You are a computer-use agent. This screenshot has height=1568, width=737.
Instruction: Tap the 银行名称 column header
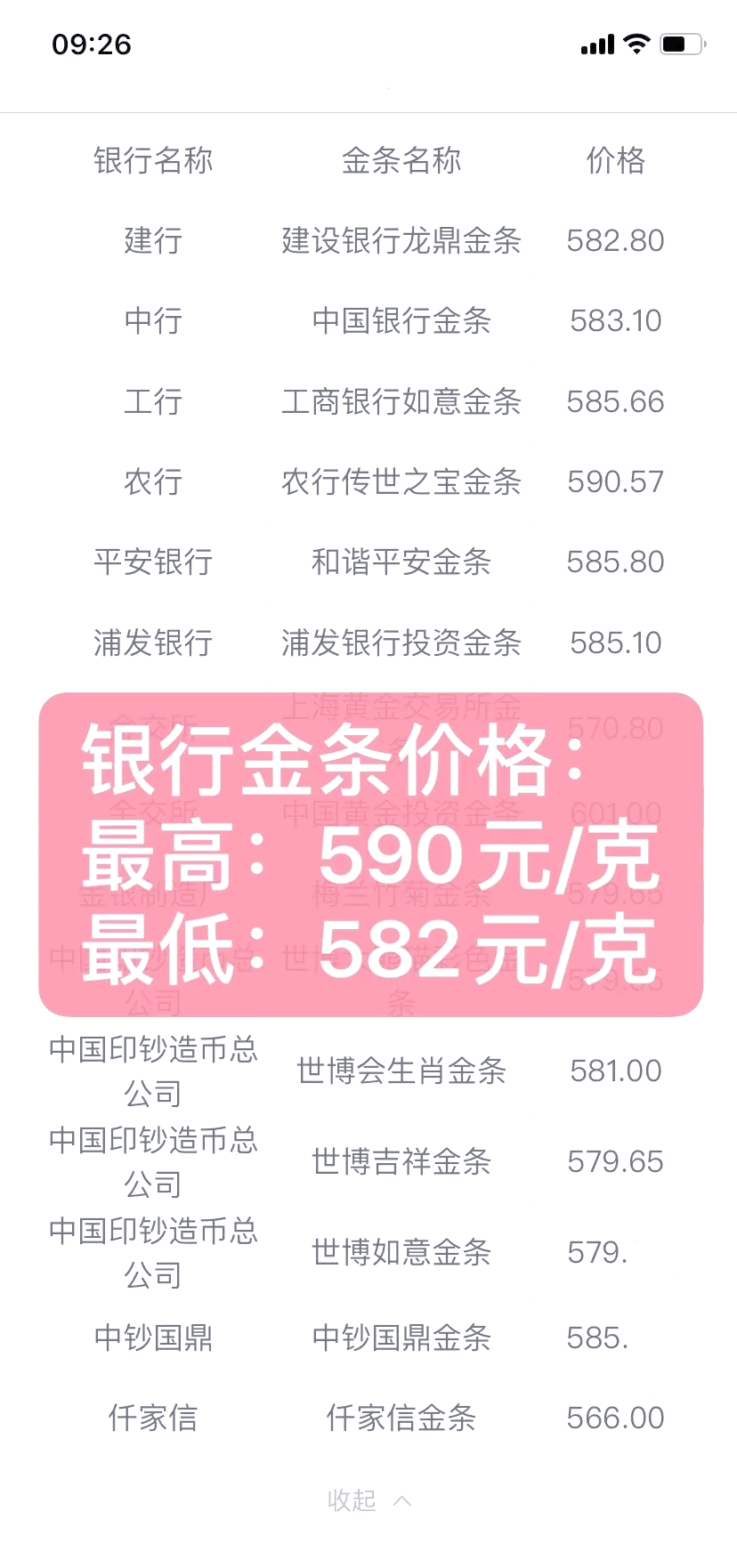(153, 160)
